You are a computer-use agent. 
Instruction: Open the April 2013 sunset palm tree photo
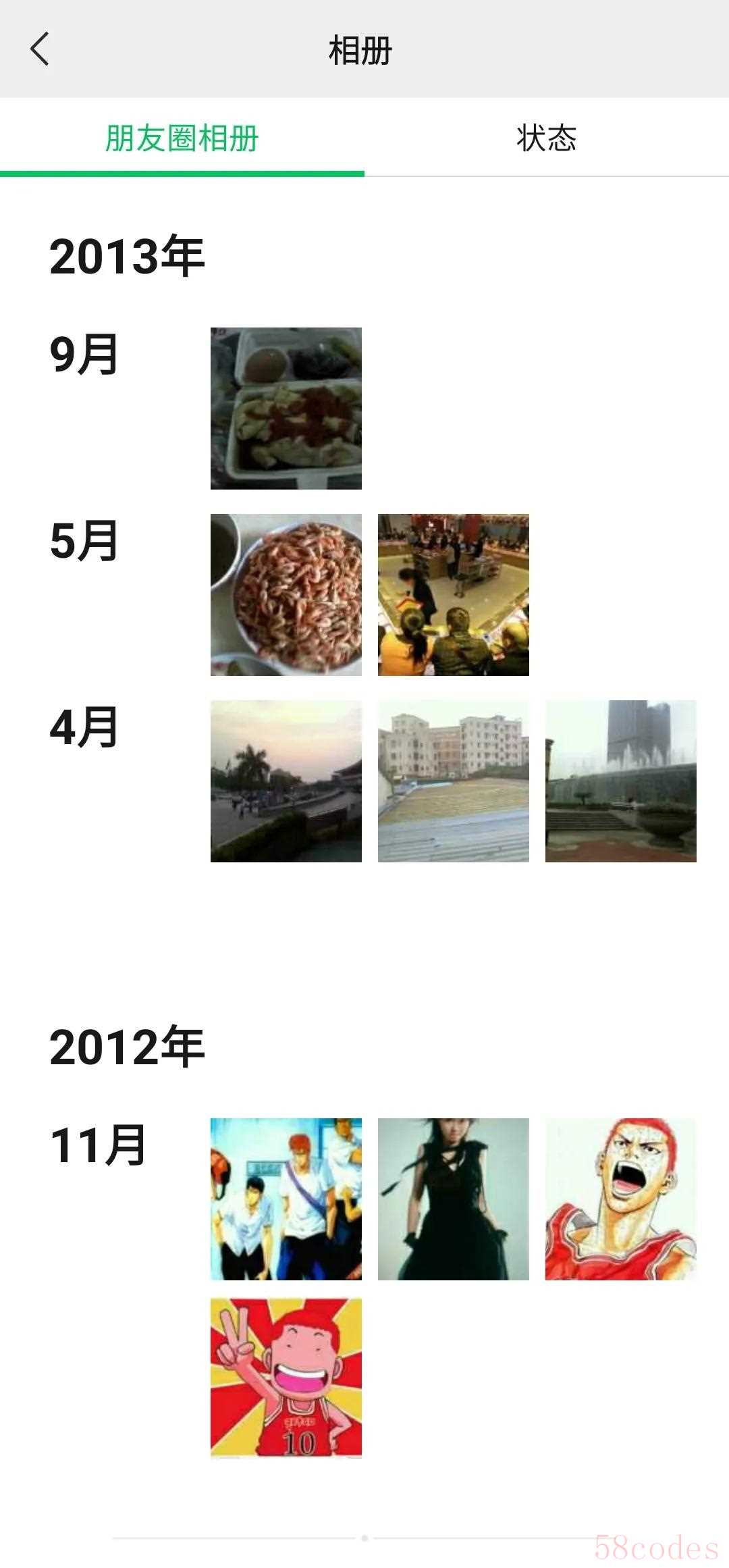pos(286,781)
